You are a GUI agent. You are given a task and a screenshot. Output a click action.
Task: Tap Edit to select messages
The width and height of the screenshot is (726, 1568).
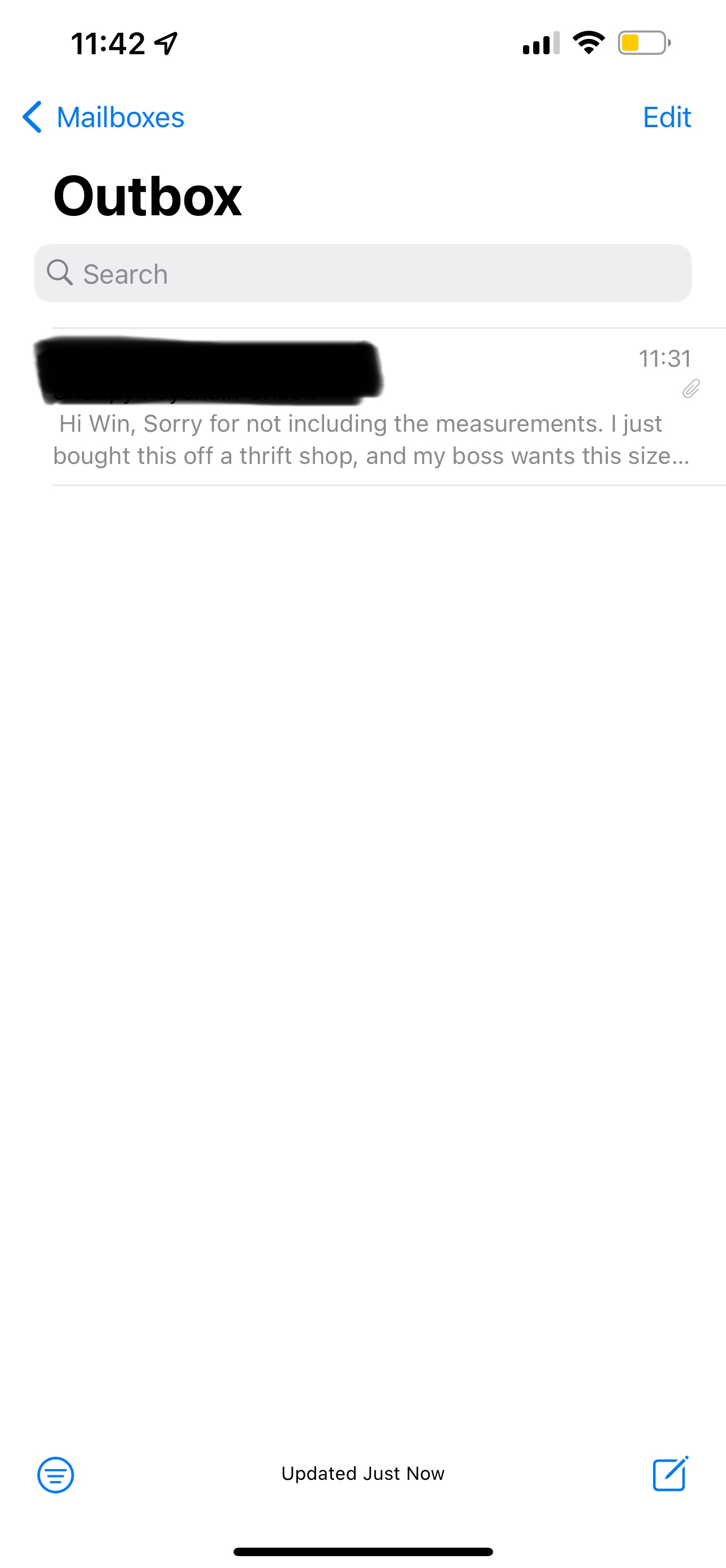(x=666, y=117)
